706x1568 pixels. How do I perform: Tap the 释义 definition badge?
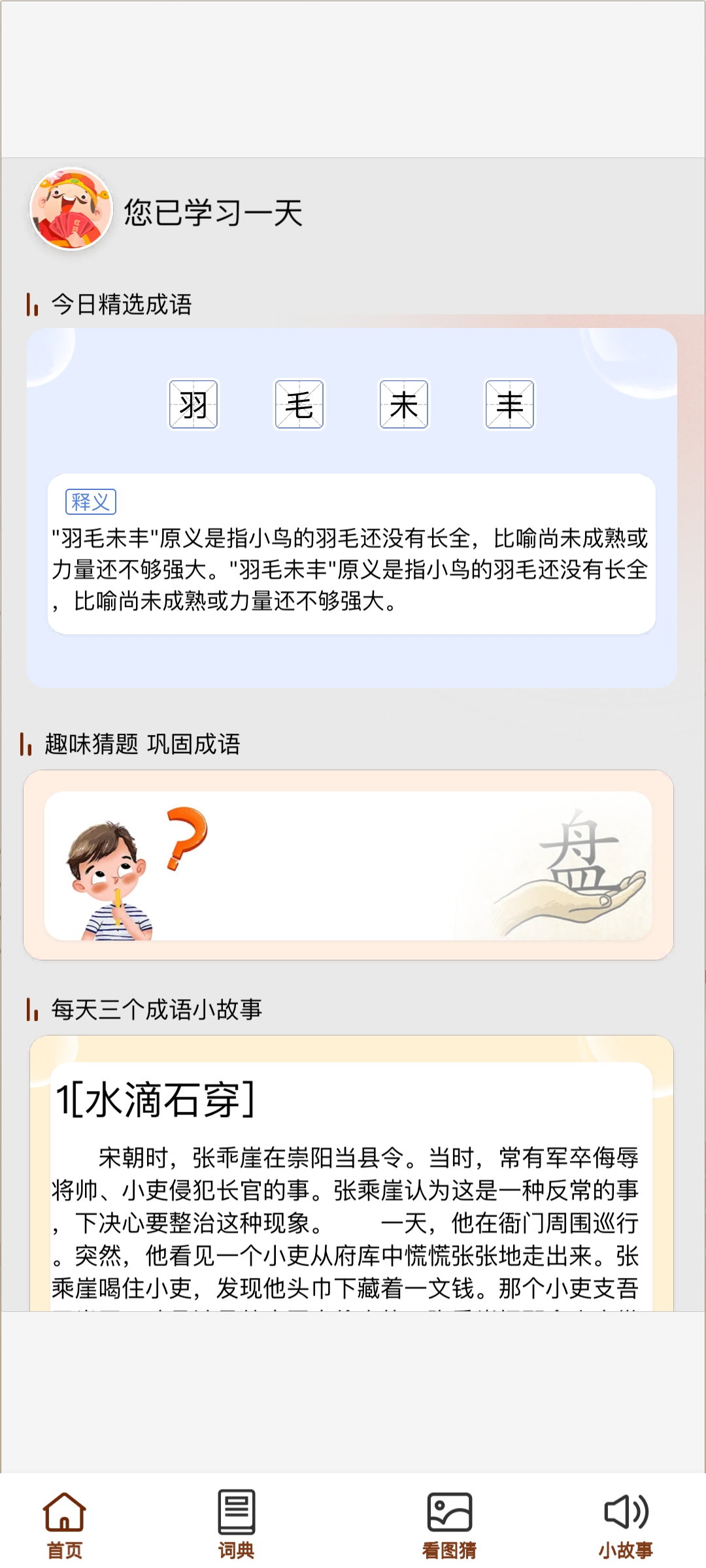[90, 500]
